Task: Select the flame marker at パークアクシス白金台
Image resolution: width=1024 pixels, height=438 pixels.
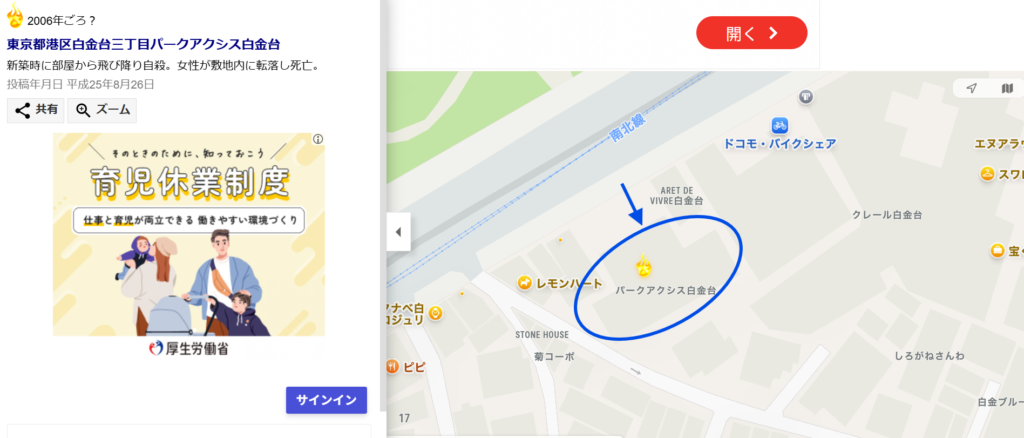Action: 645,266
